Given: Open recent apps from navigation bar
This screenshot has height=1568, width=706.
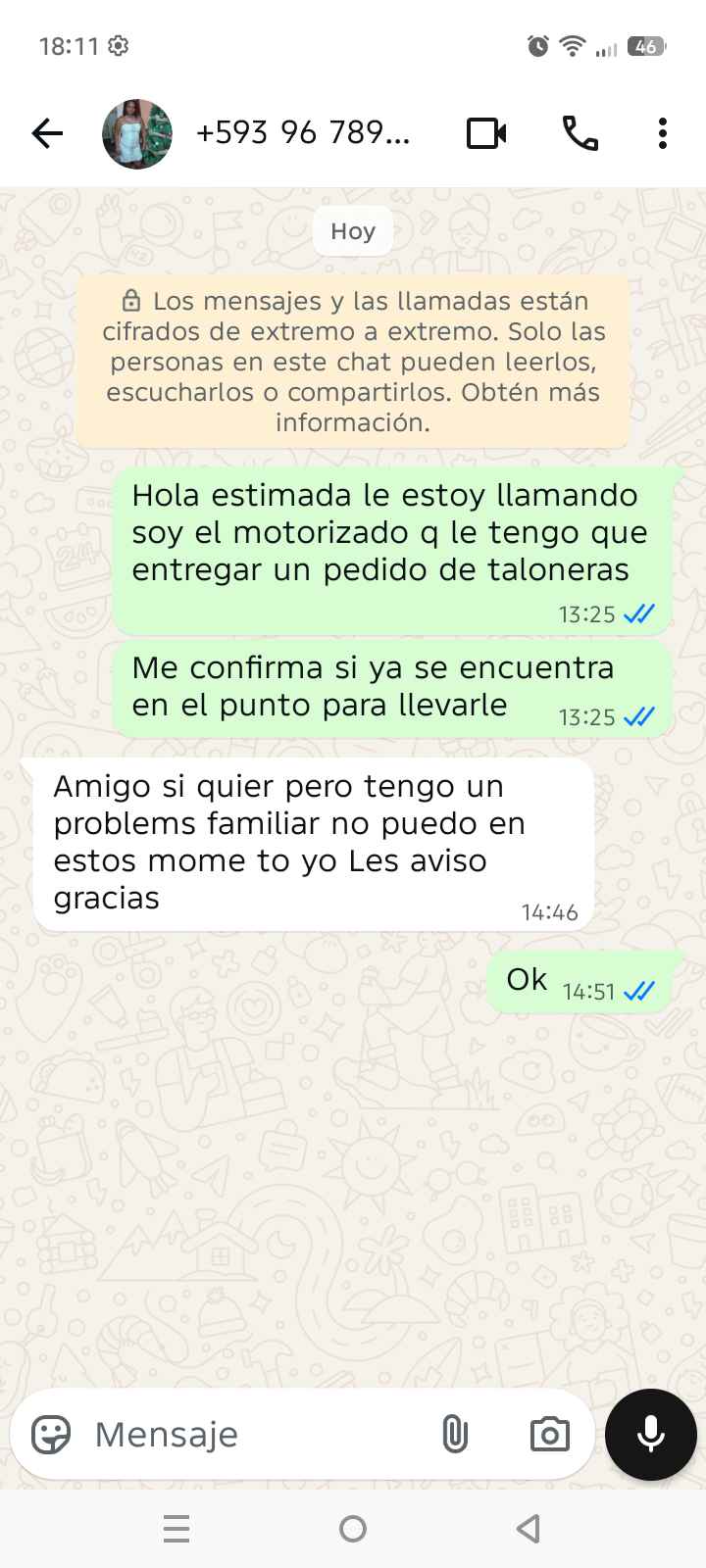Looking at the screenshot, I should 176,1529.
